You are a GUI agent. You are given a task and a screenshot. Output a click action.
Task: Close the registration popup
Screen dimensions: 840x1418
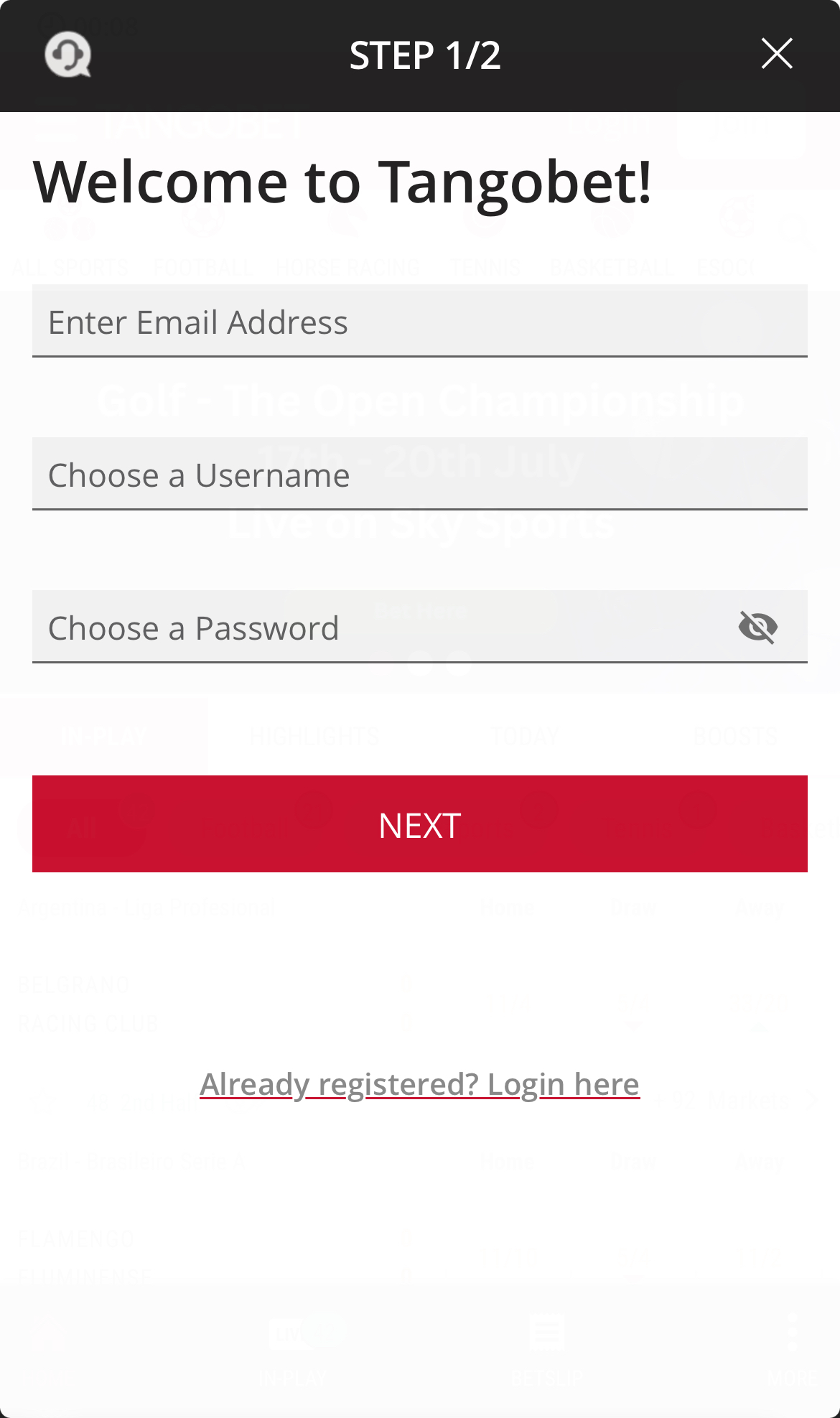[x=777, y=53]
